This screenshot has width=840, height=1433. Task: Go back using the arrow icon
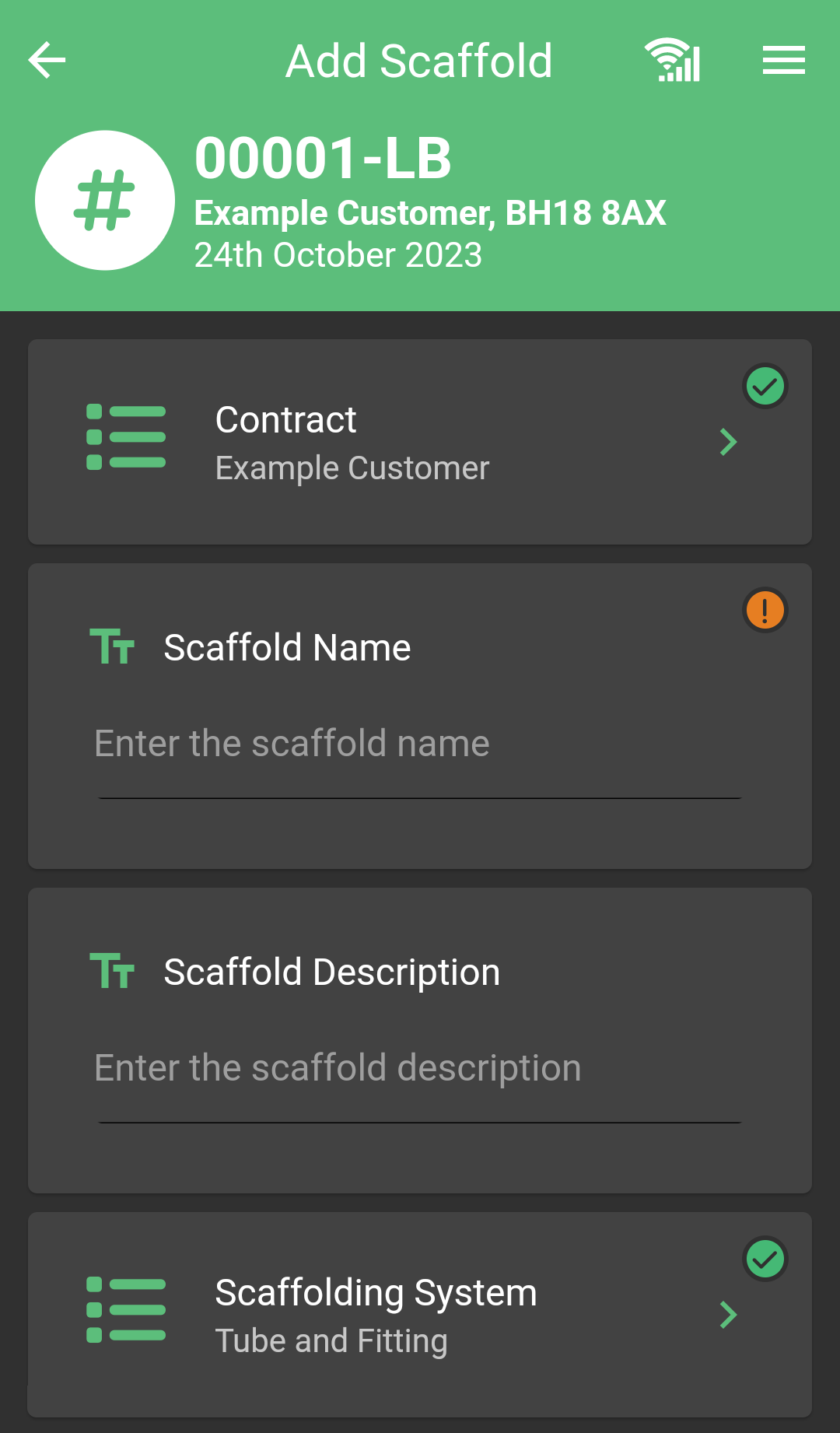coord(47,61)
